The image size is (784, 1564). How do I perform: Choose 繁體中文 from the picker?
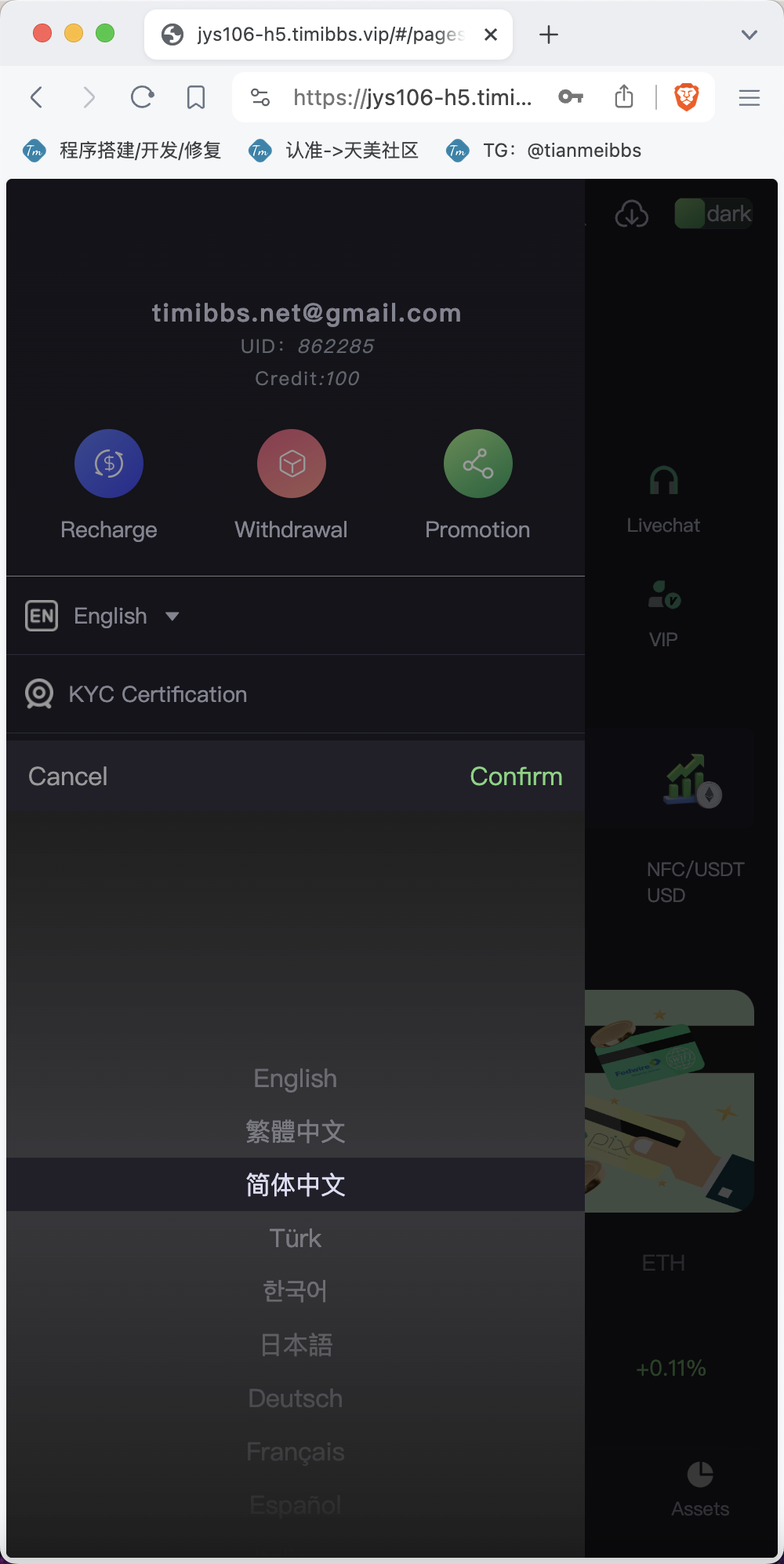click(x=296, y=1132)
